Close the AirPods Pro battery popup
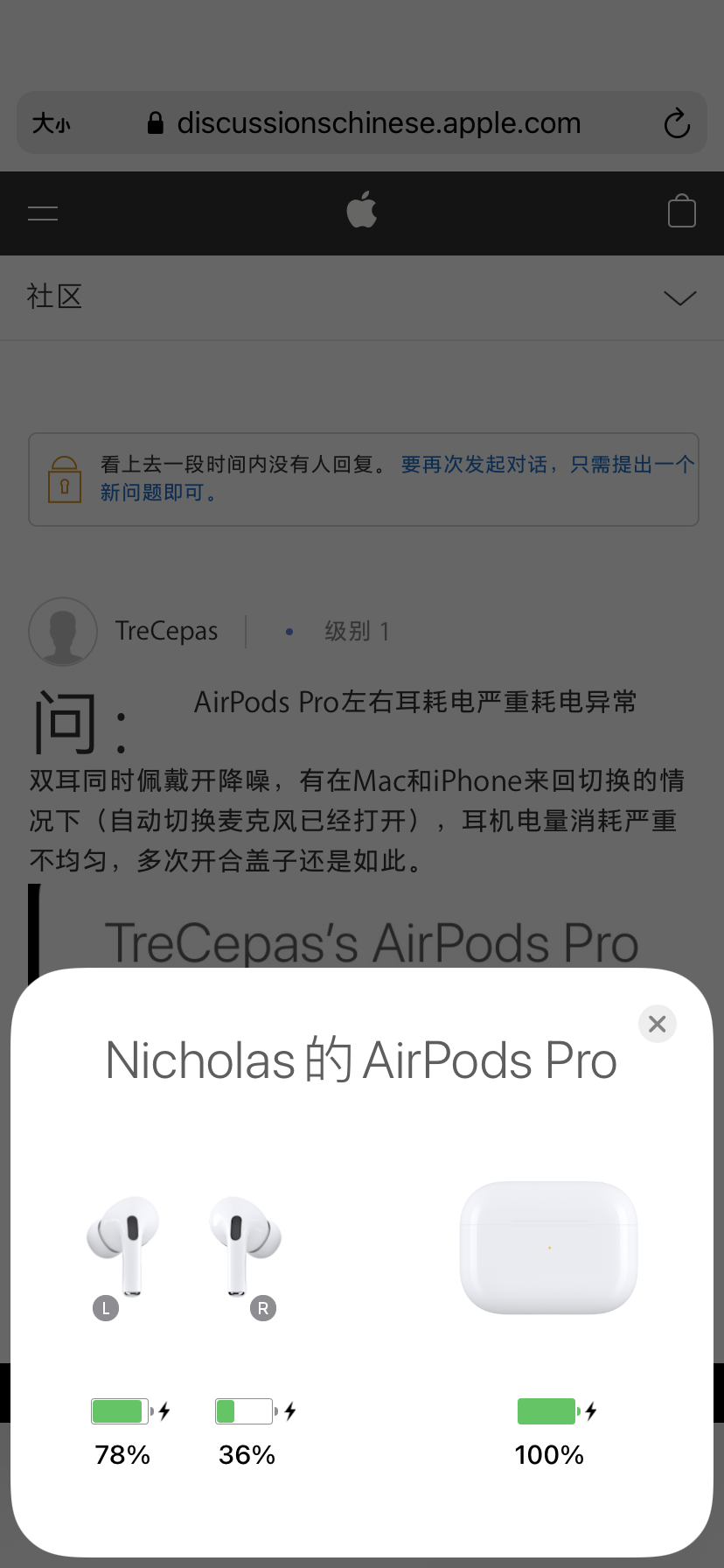724x1568 pixels. click(658, 1024)
